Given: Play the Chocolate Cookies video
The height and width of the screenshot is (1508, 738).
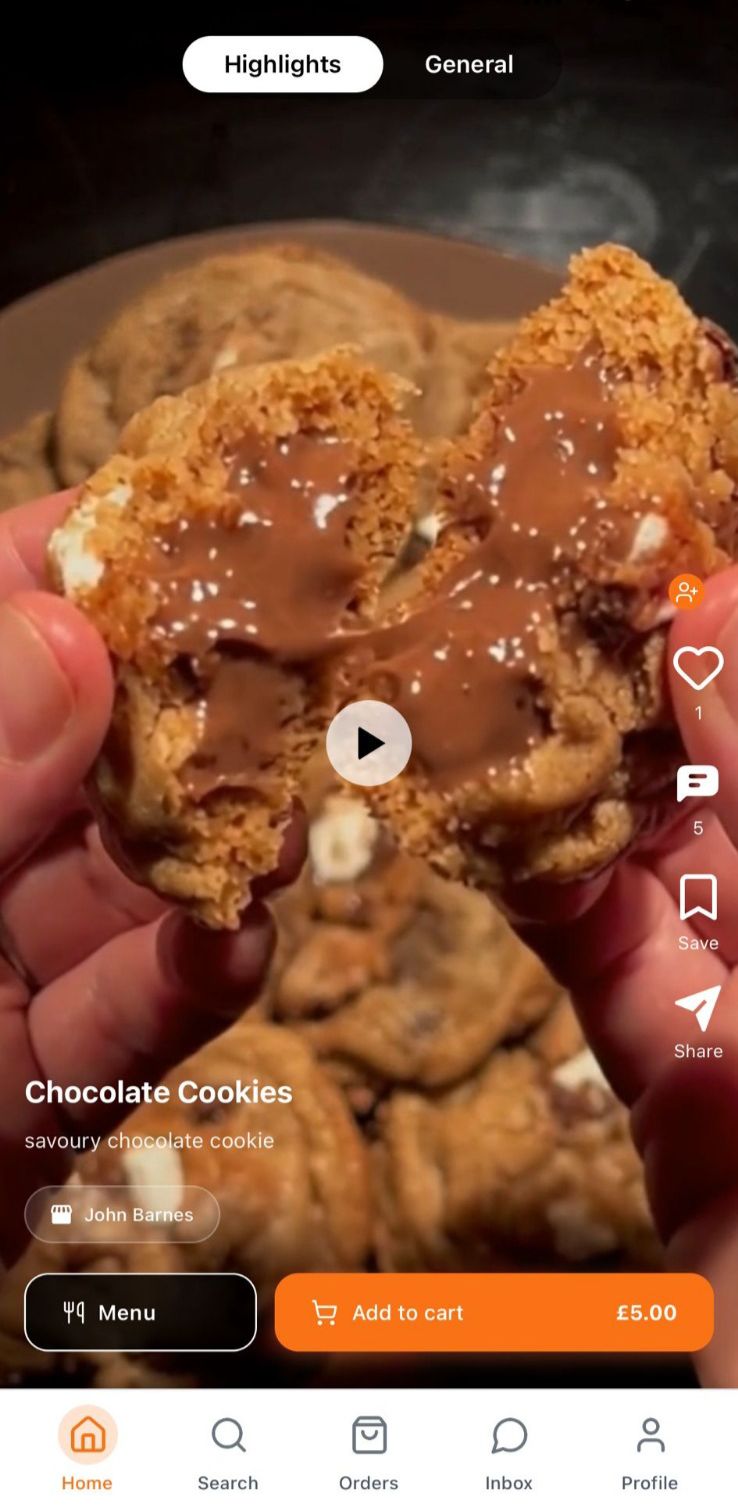Looking at the screenshot, I should pos(369,743).
